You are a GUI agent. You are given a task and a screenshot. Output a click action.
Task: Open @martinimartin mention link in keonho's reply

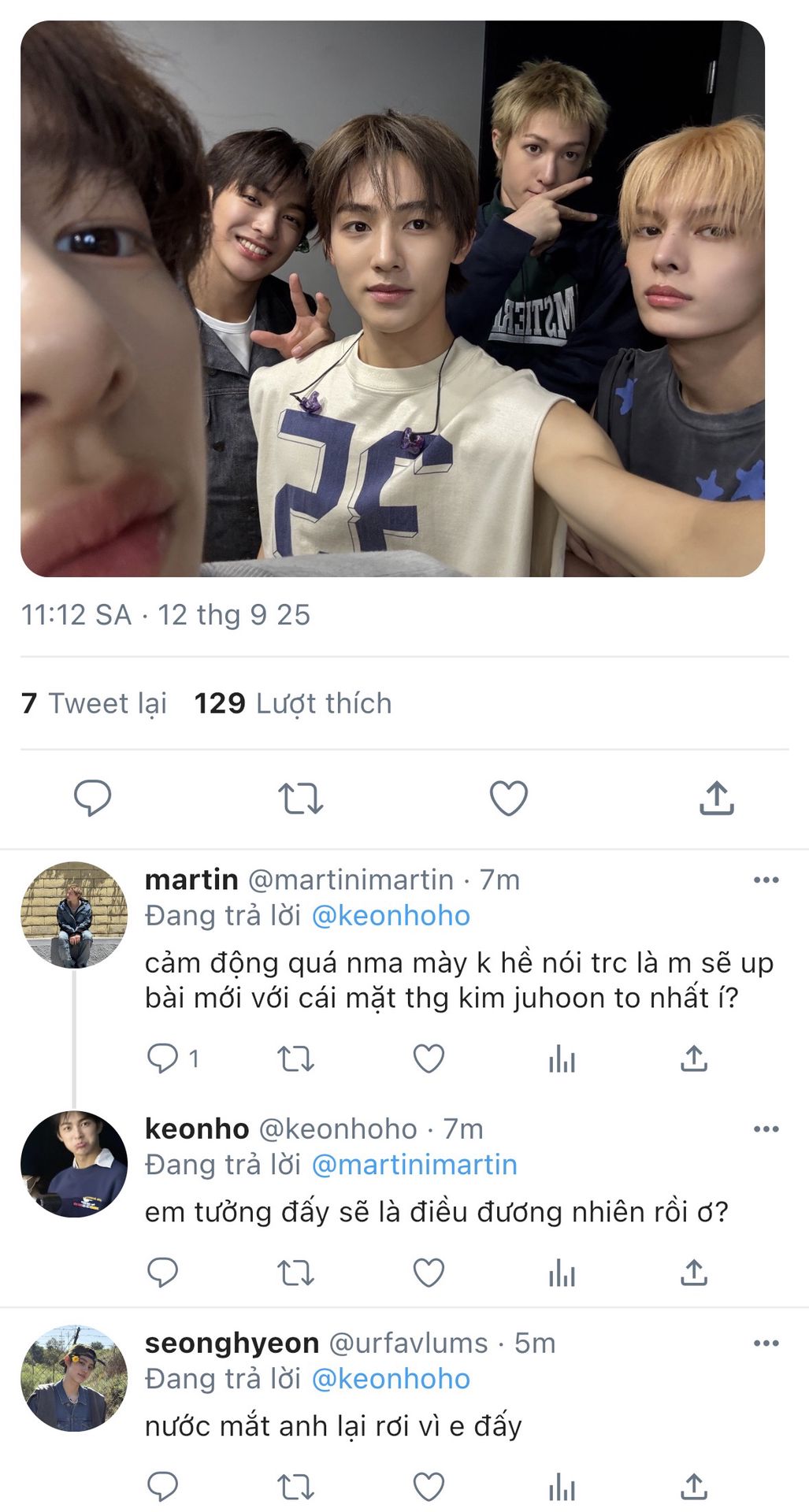coord(414,1165)
